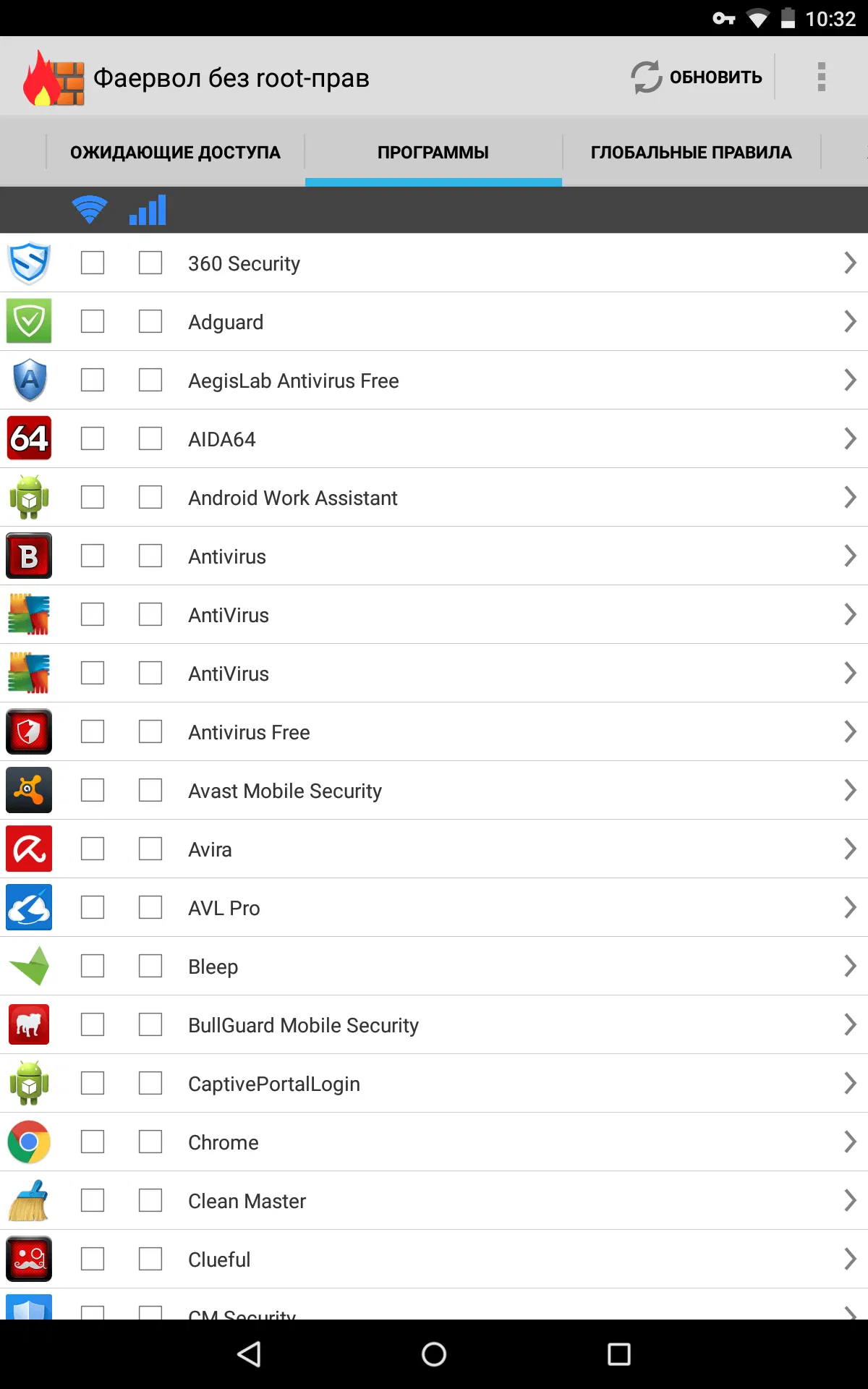Check Wi-Fi box for Chrome

[x=93, y=1142]
